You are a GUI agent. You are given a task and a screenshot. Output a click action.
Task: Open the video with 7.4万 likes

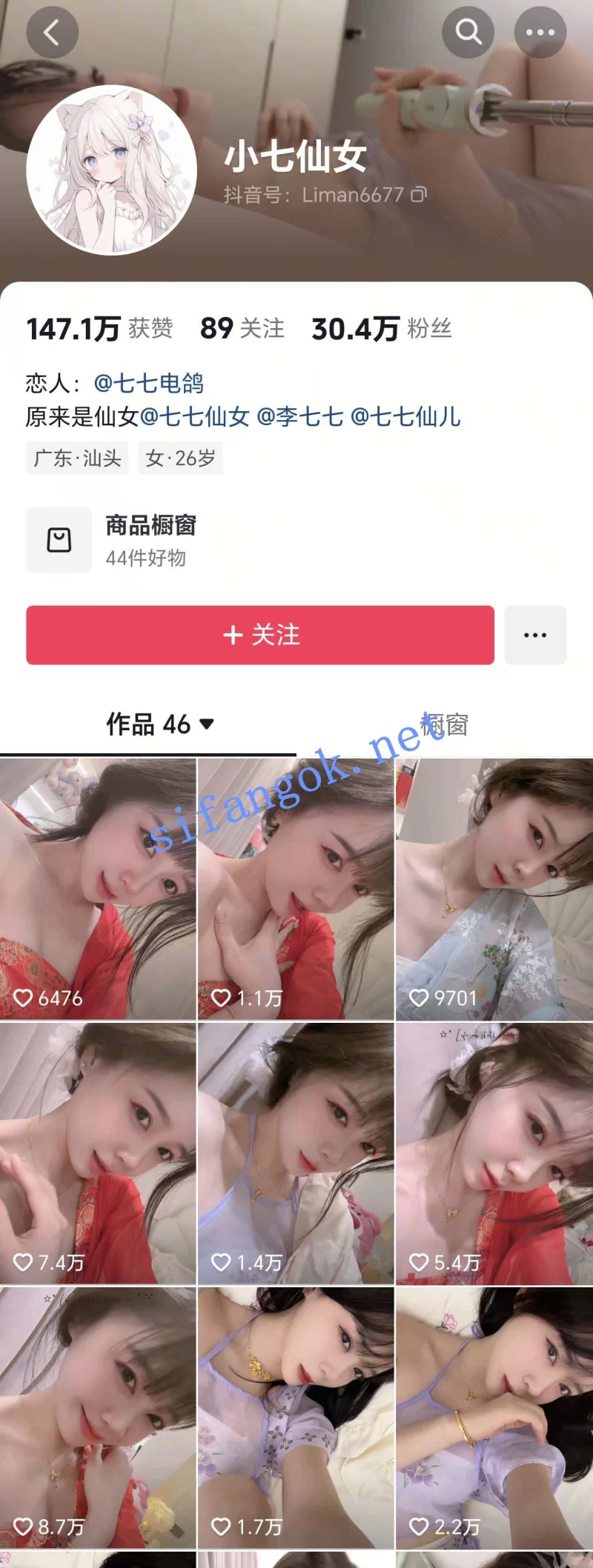(98, 1153)
